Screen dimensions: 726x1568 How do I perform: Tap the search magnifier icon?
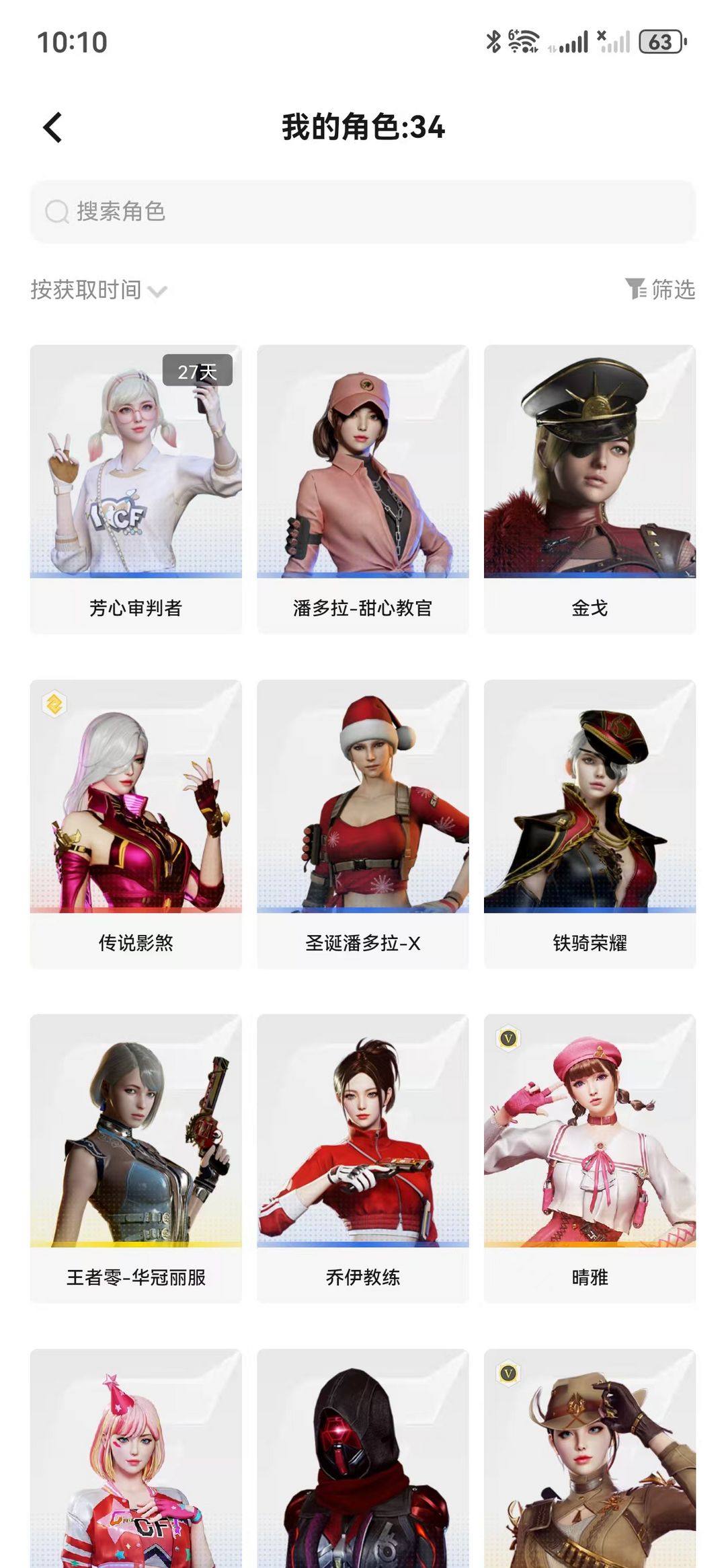pos(56,212)
